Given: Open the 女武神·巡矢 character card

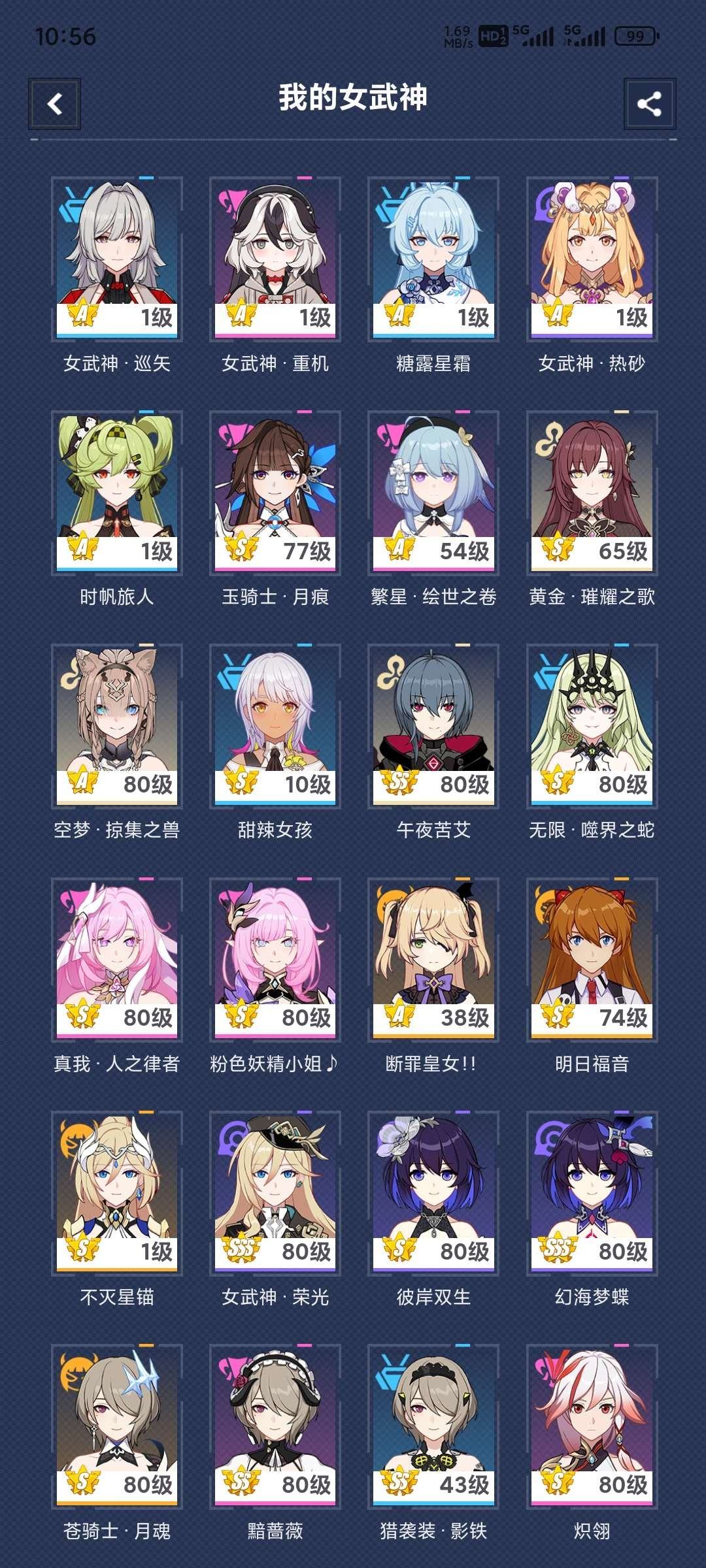Looking at the screenshot, I should coord(117,258).
